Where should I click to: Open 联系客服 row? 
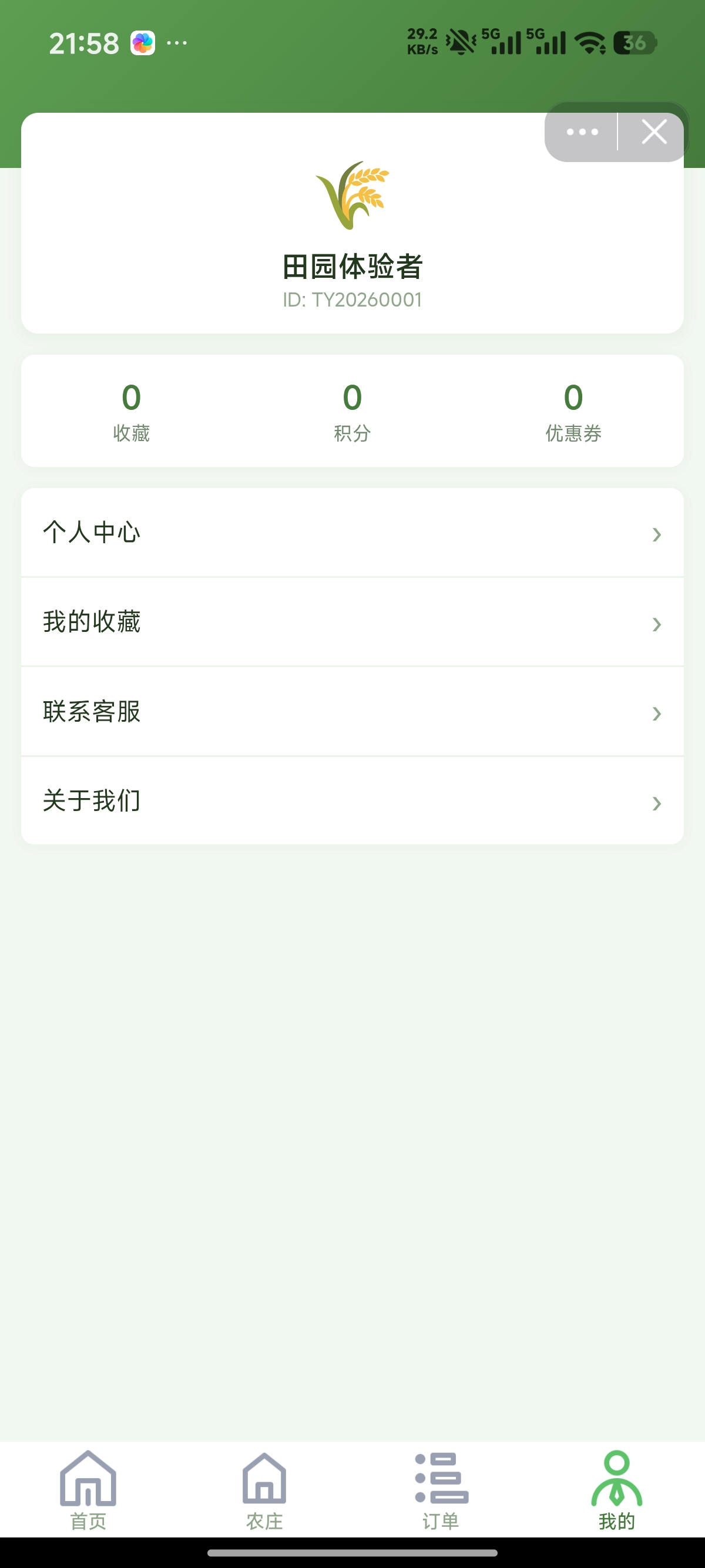pyautogui.click(x=352, y=712)
